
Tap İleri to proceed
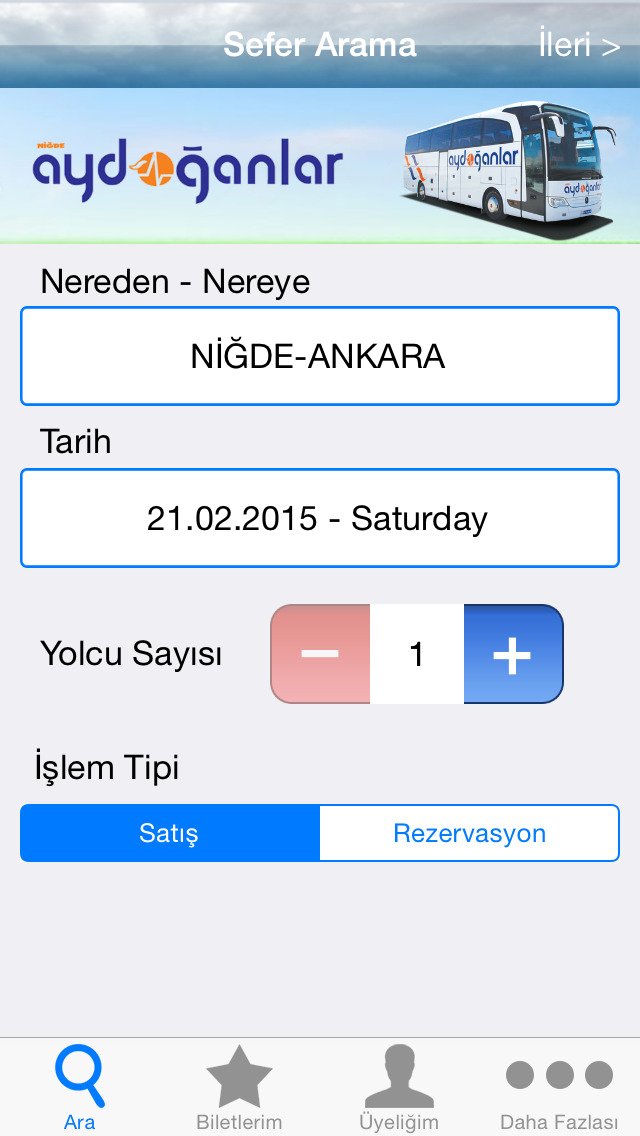[578, 45]
